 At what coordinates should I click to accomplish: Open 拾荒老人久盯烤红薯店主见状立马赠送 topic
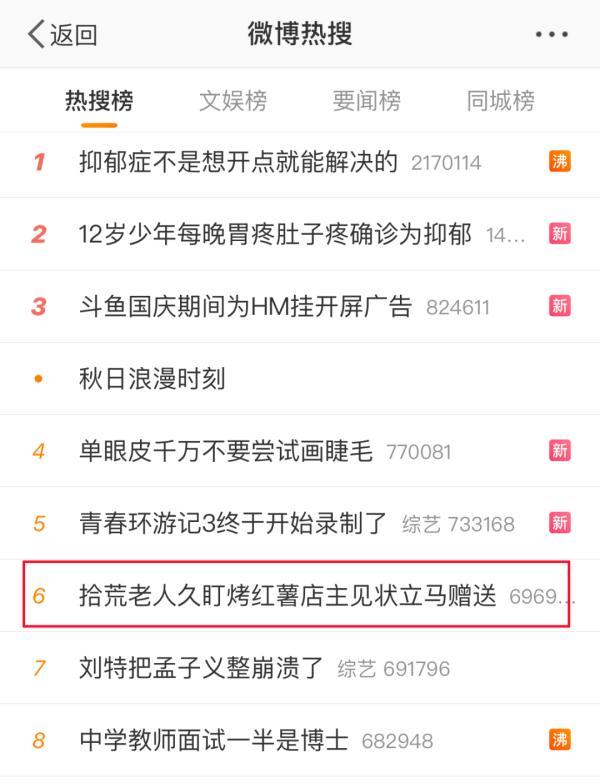(x=288, y=595)
